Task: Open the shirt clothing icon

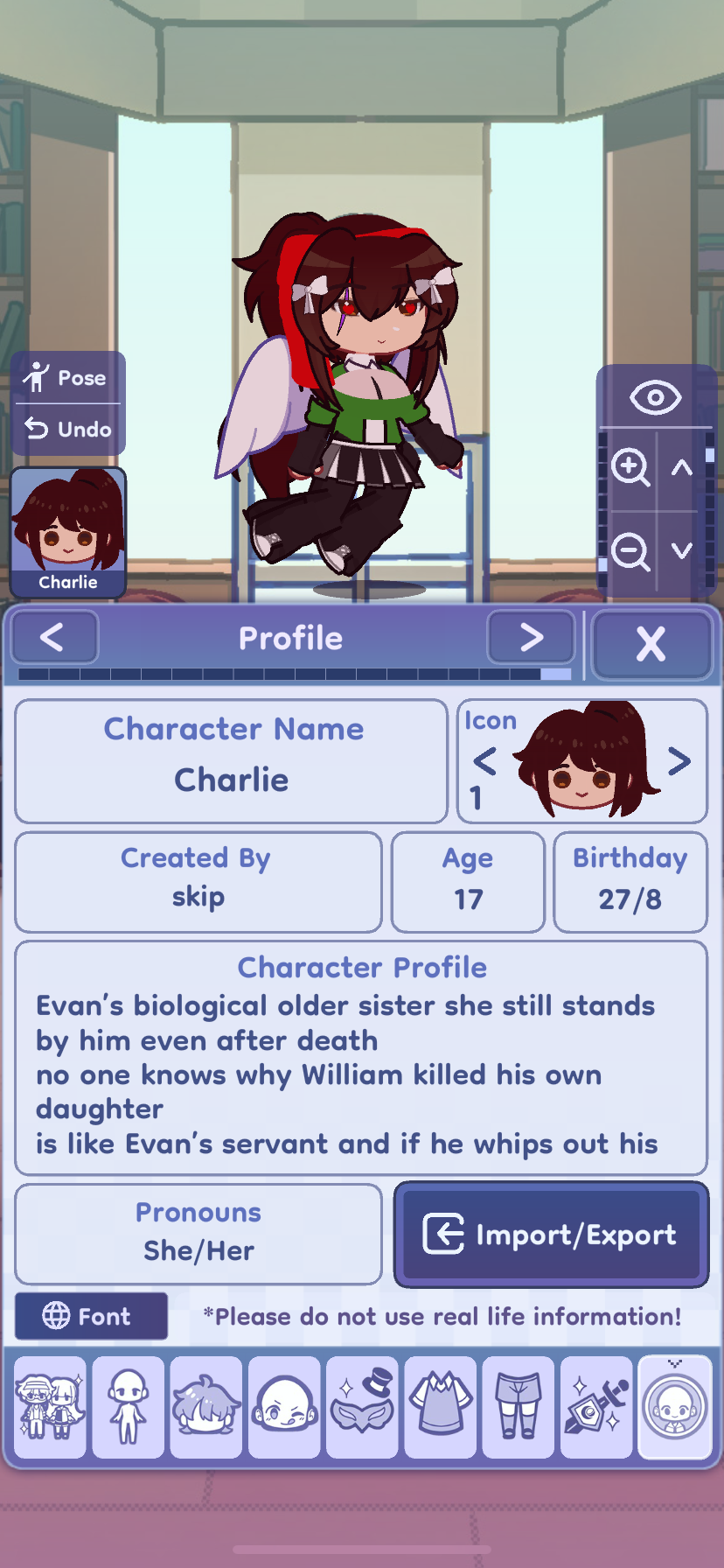Action: point(440,1406)
